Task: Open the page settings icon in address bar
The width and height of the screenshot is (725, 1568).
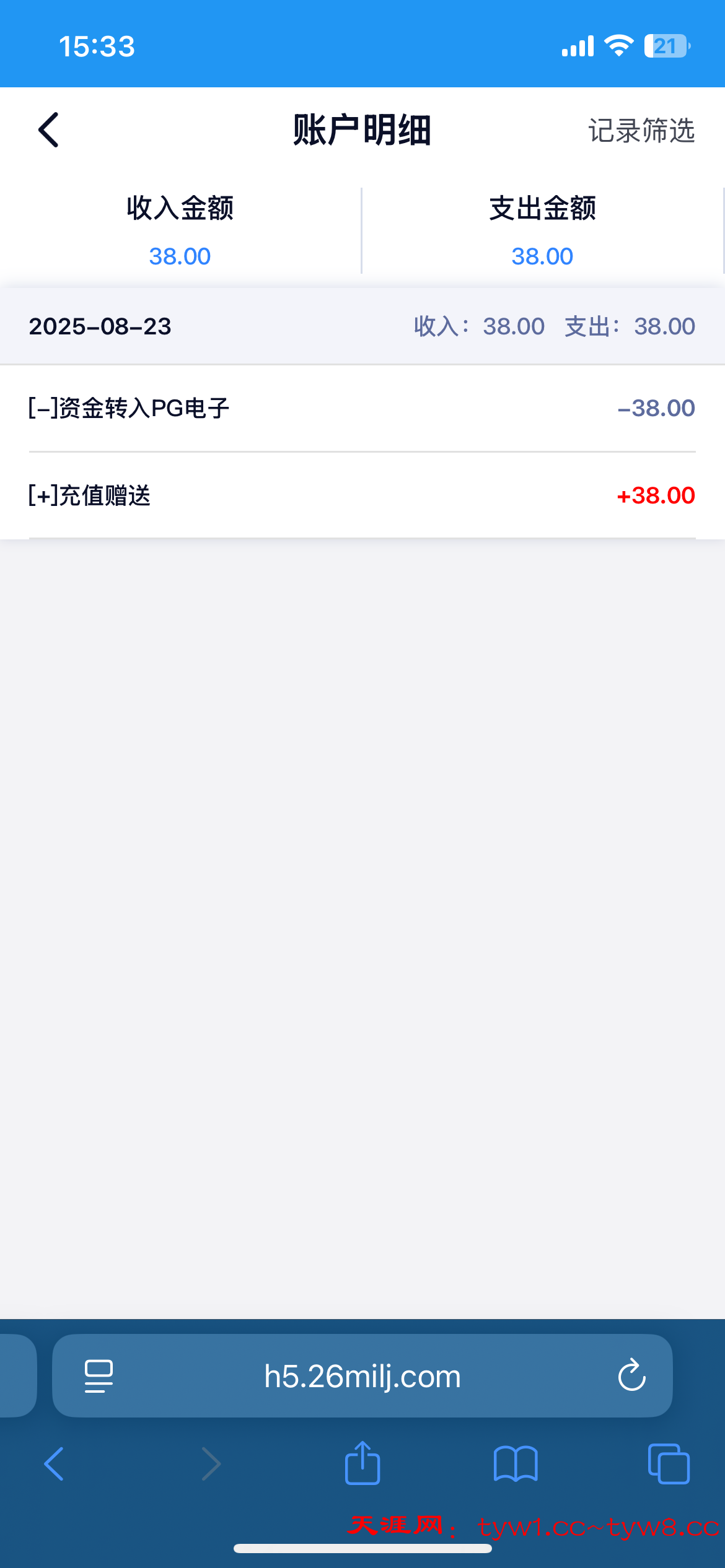Action: click(99, 1376)
